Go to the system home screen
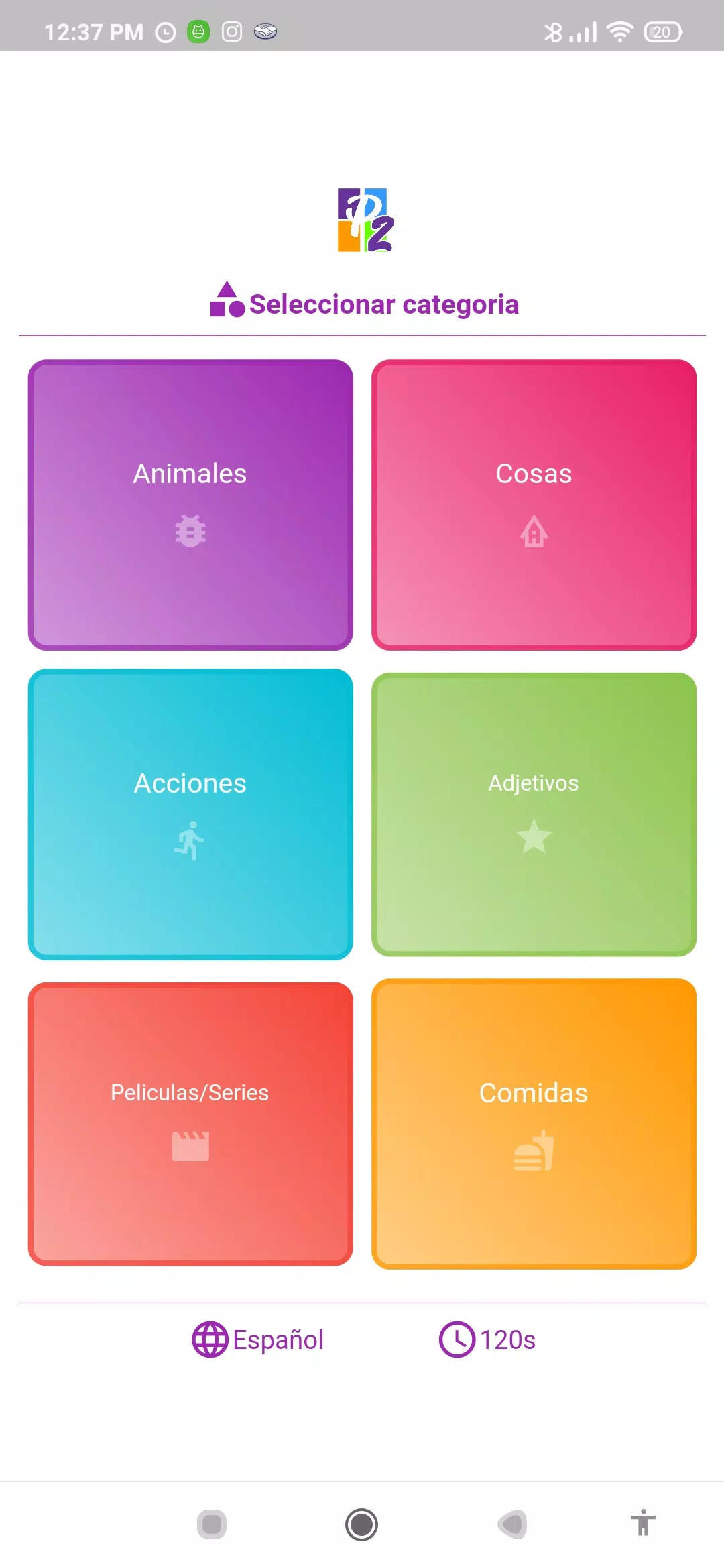Viewport: 724px width, 1568px height. [x=361, y=1524]
